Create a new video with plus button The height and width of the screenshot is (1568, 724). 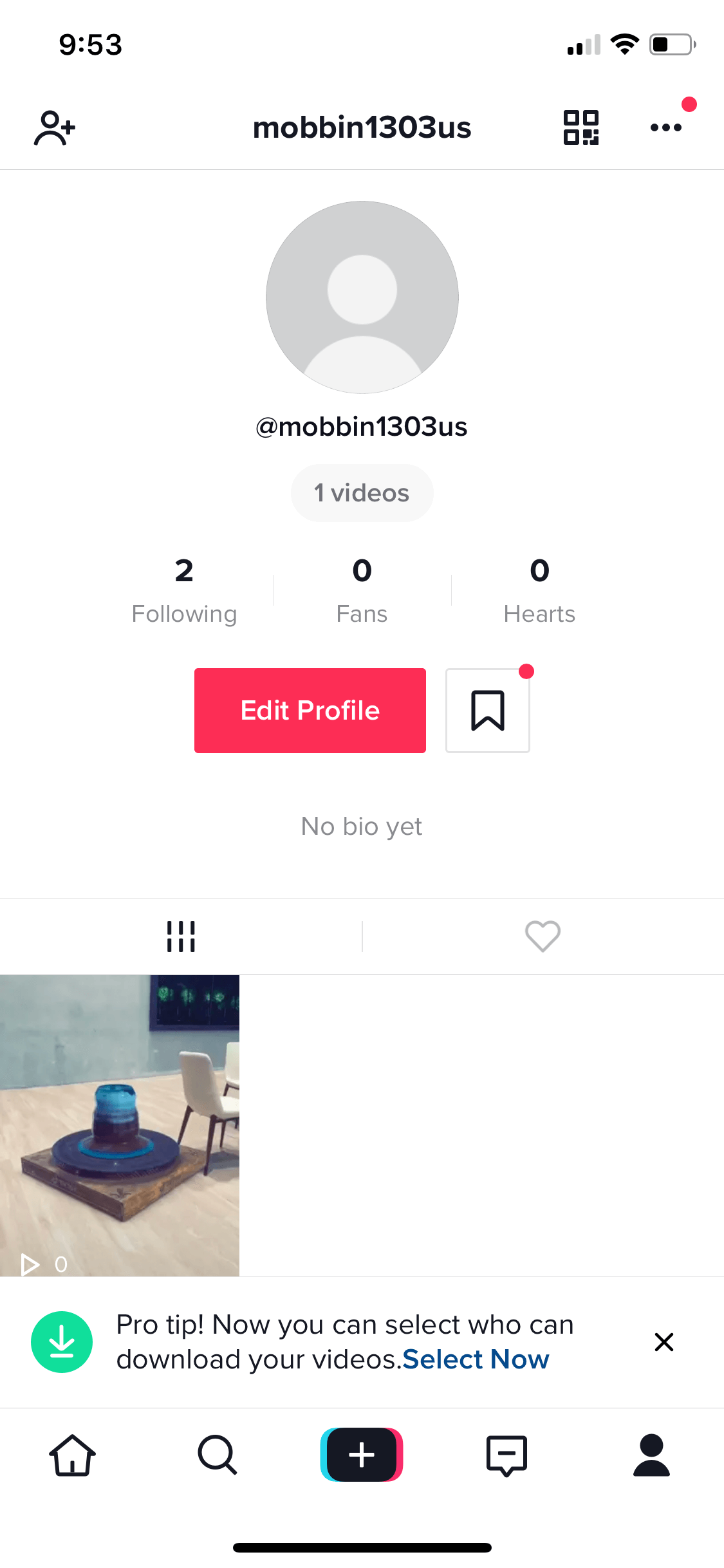[x=362, y=1455]
